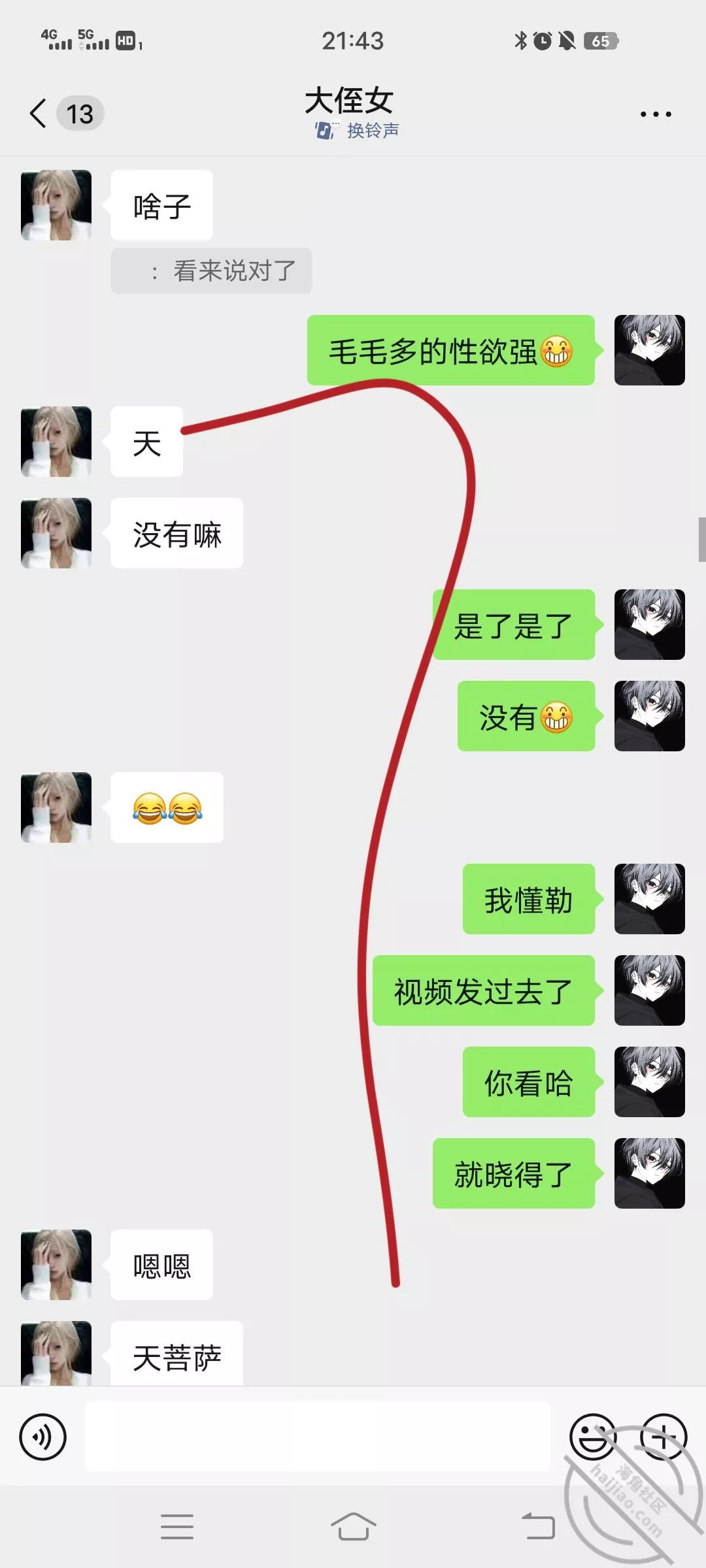This screenshot has width=706, height=1568.
Task: Open the three-dot chat options menu
Action: (655, 114)
